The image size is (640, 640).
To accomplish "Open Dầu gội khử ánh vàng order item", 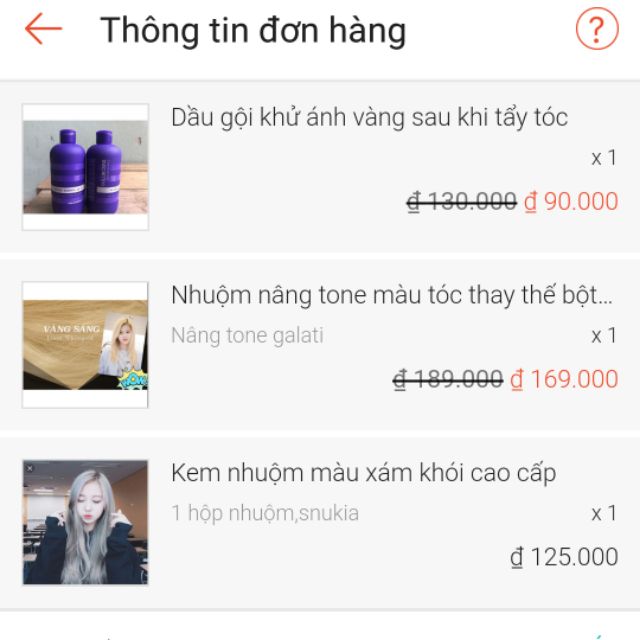I will click(369, 118).
